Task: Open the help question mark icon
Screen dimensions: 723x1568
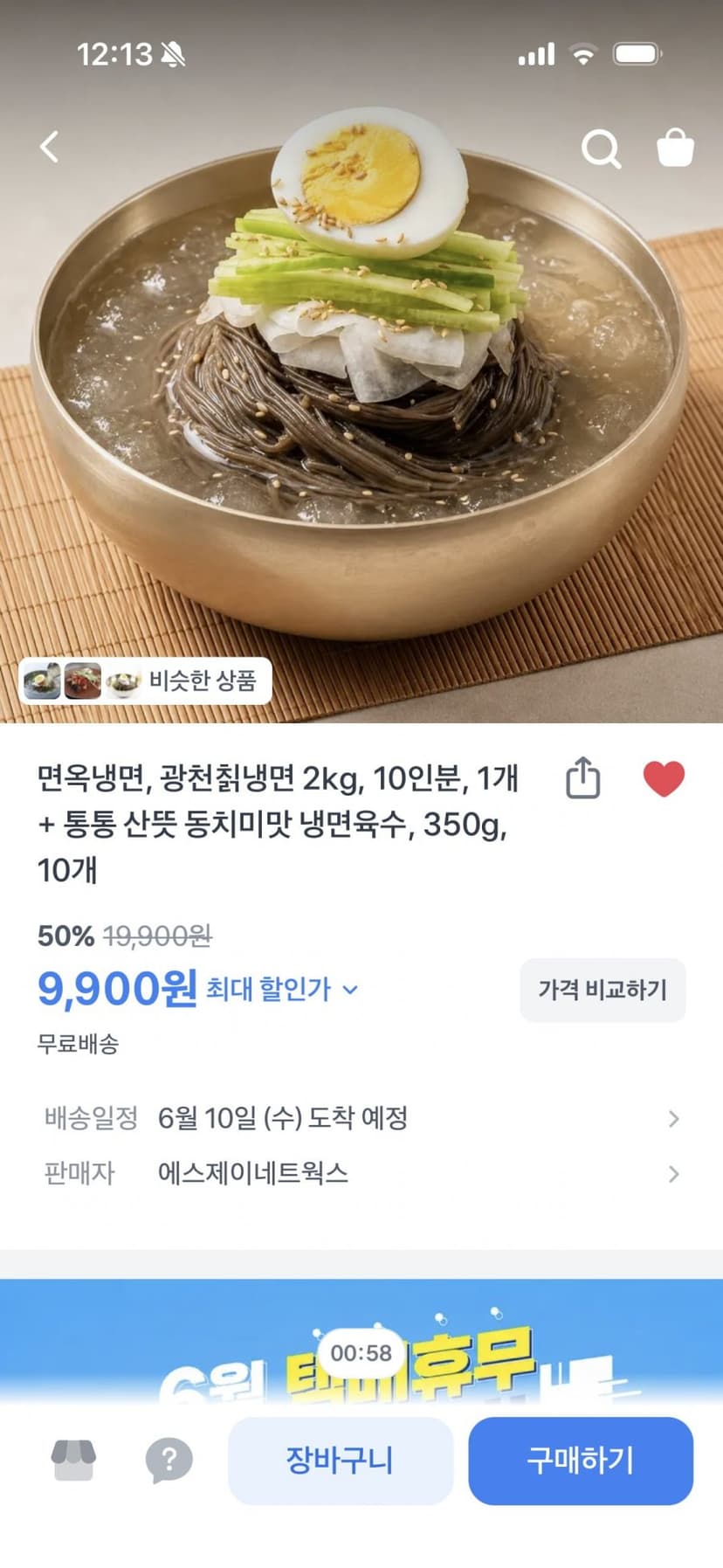Action: 169,1460
